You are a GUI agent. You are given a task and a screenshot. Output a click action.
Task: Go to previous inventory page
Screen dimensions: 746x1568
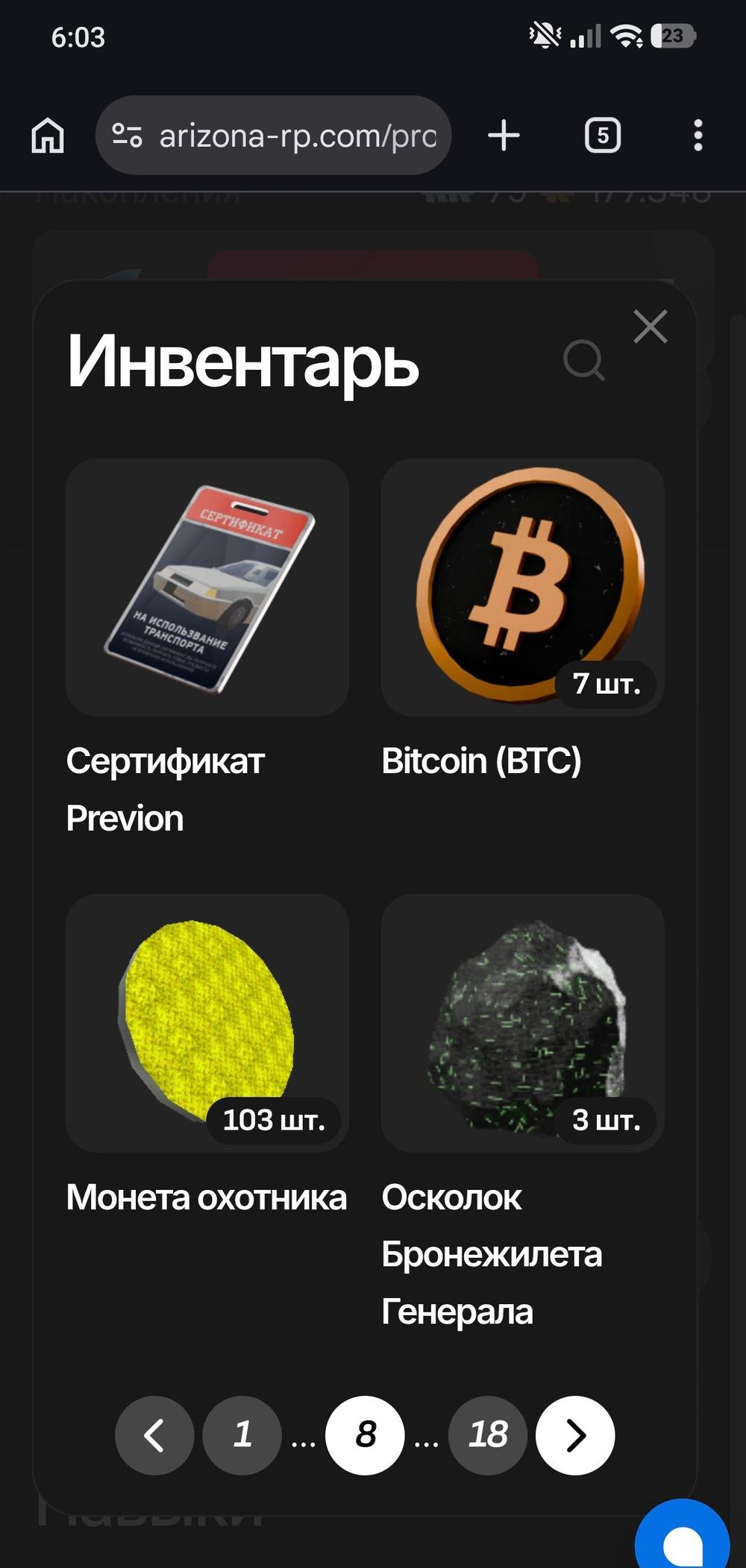click(x=154, y=1435)
